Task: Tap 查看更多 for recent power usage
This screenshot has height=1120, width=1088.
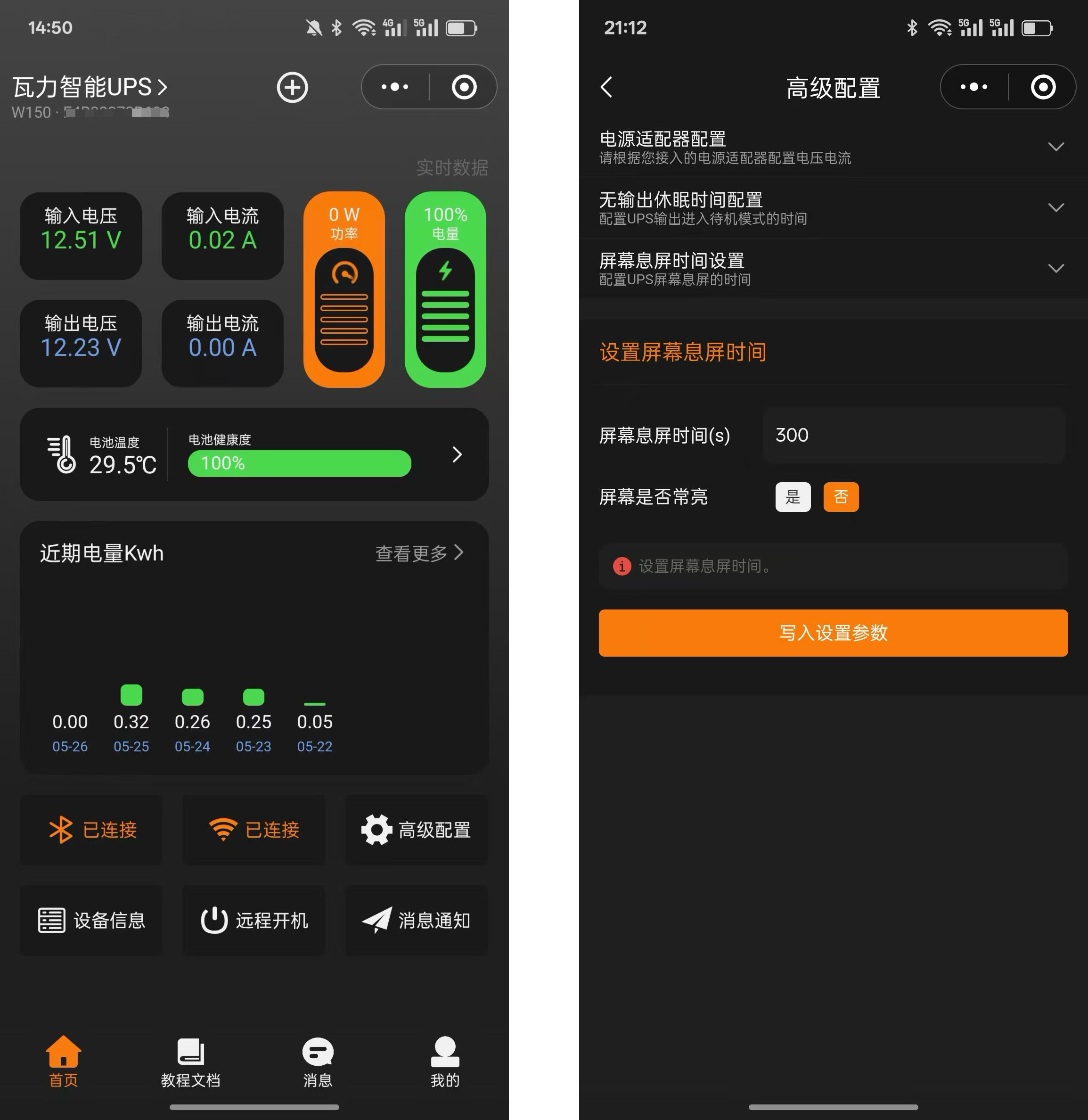Action: point(419,553)
